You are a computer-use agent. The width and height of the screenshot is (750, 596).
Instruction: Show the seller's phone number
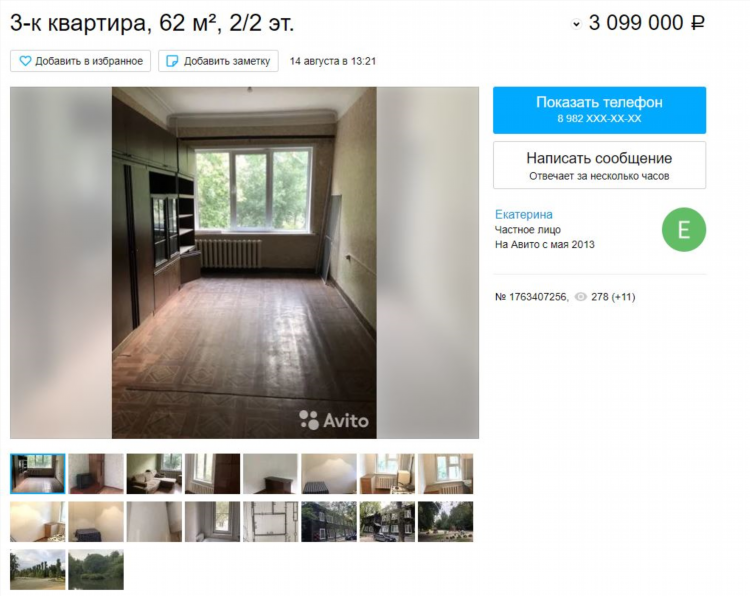click(x=599, y=109)
